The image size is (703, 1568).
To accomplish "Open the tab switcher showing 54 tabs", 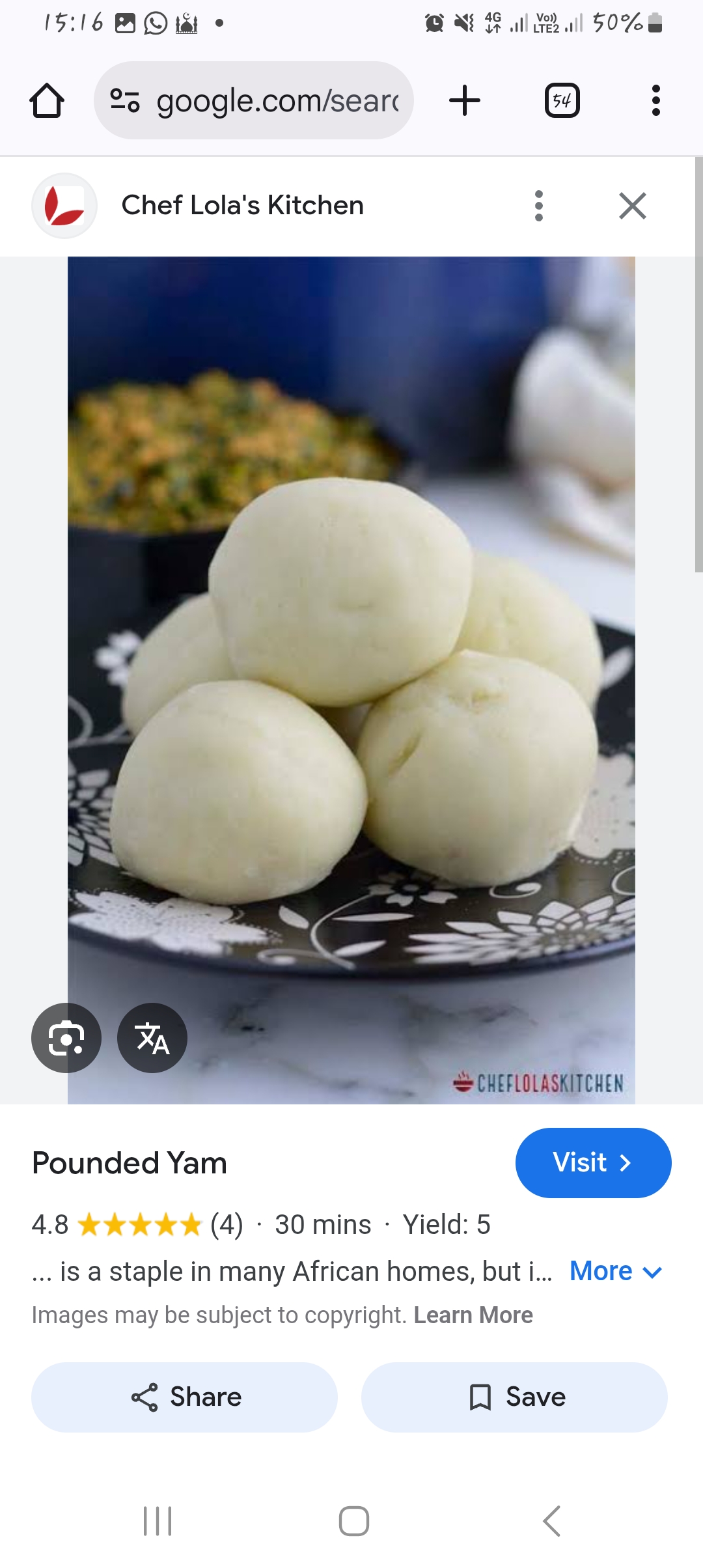I will (x=562, y=101).
